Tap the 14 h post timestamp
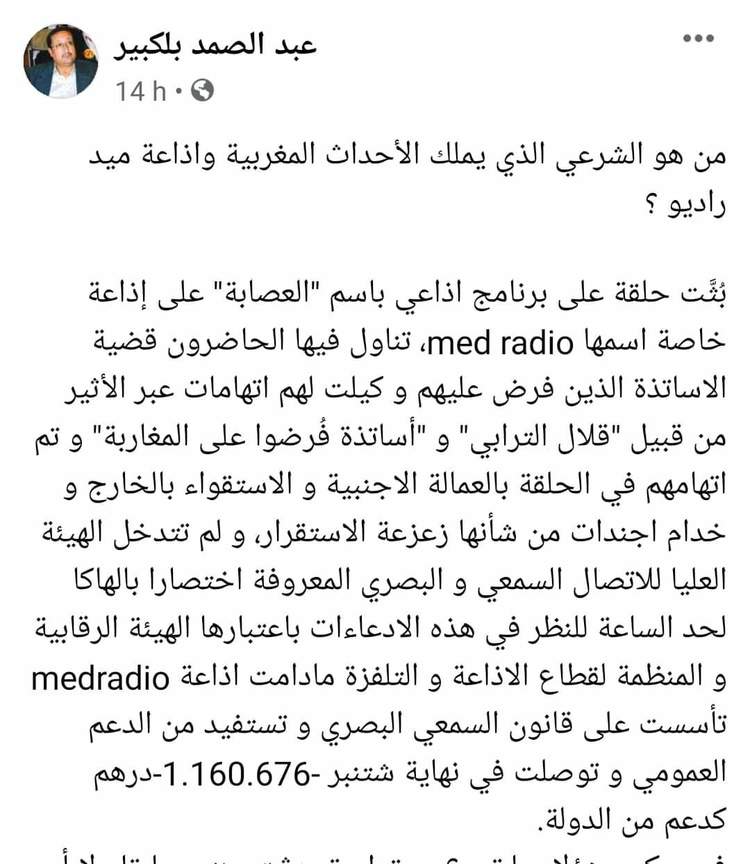 pyautogui.click(x=140, y=92)
